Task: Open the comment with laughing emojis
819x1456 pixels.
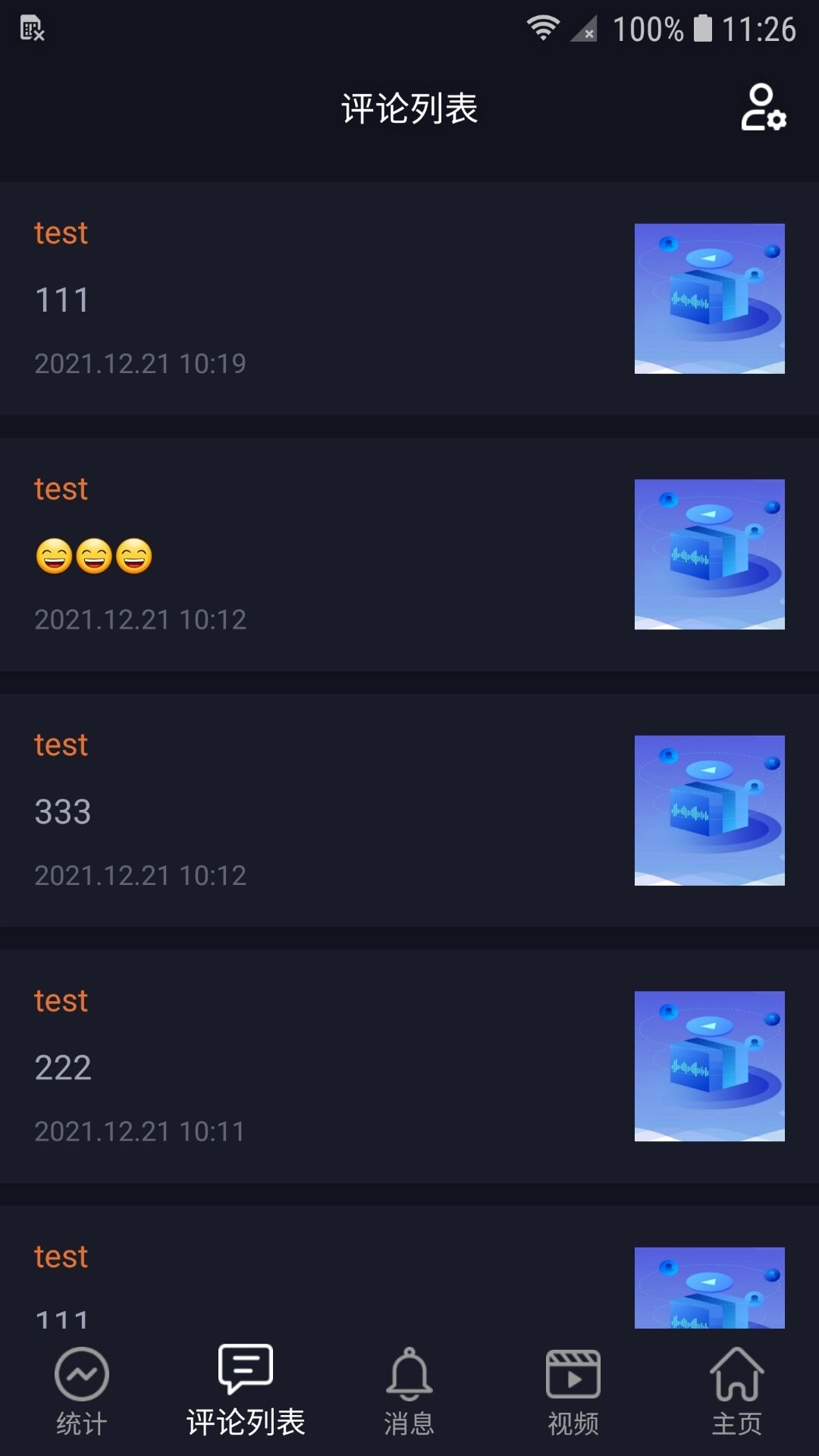Action: click(303, 555)
